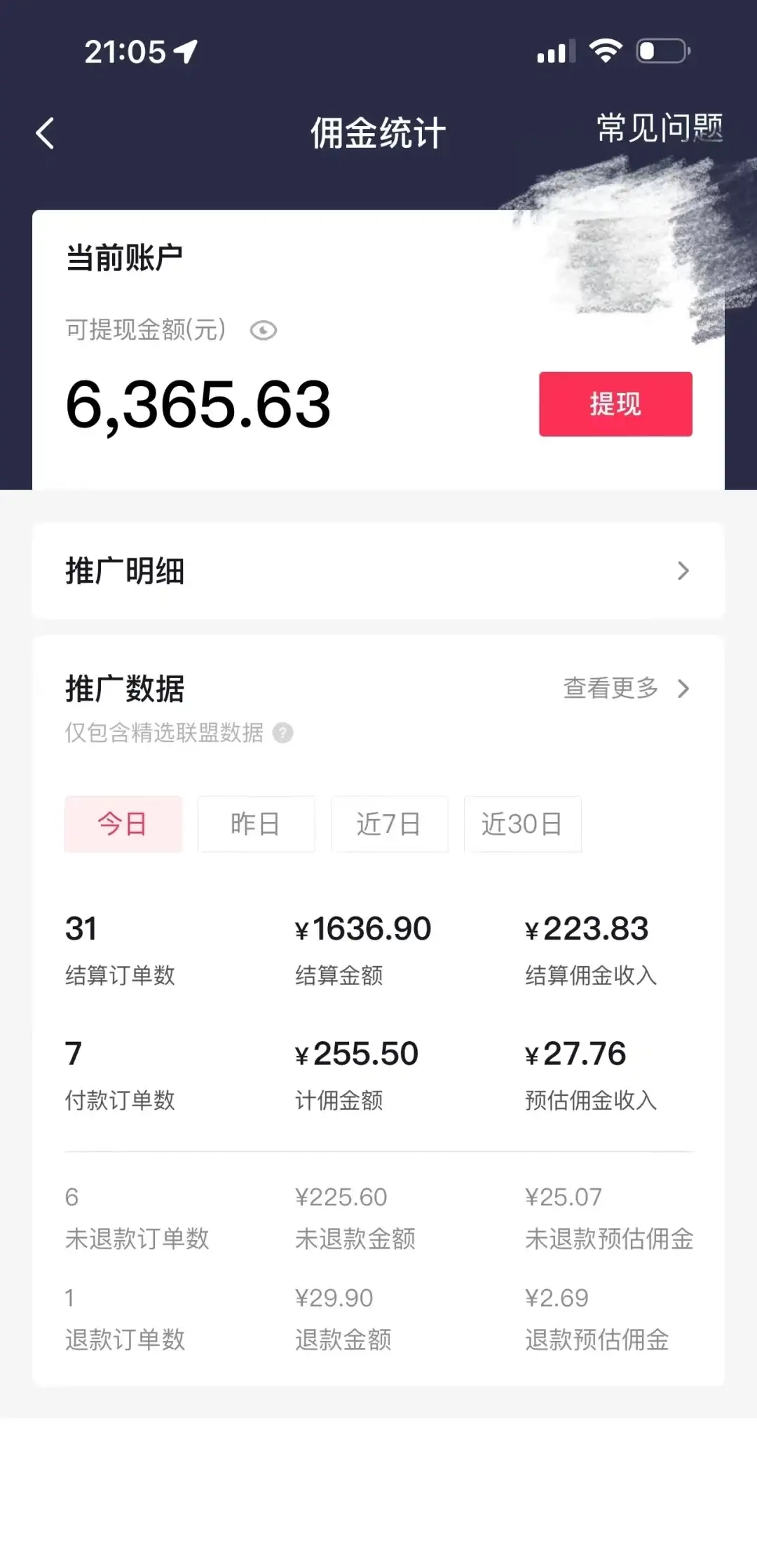This screenshot has width=757, height=1568.
Task: Select the highlighted 今日 filter
Action: [x=123, y=825]
